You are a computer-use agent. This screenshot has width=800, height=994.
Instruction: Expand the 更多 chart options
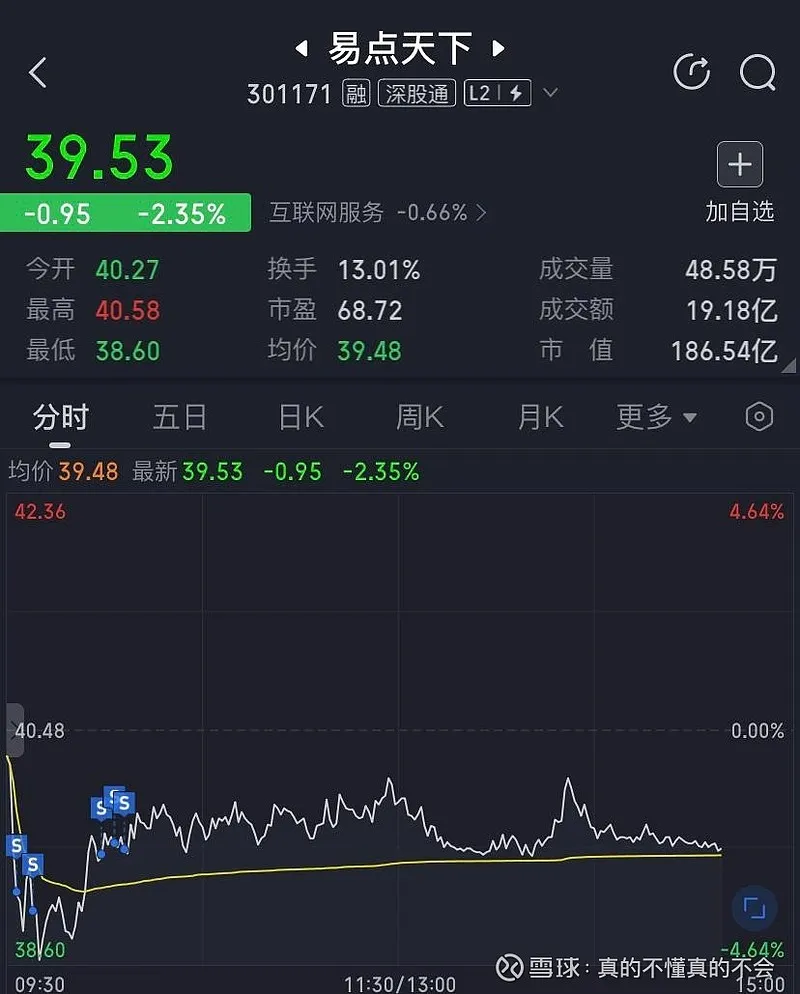click(x=656, y=417)
